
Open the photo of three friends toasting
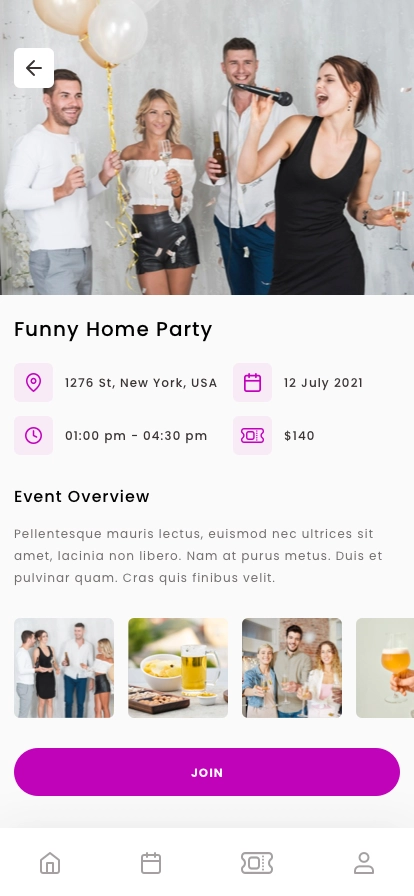[292, 667]
